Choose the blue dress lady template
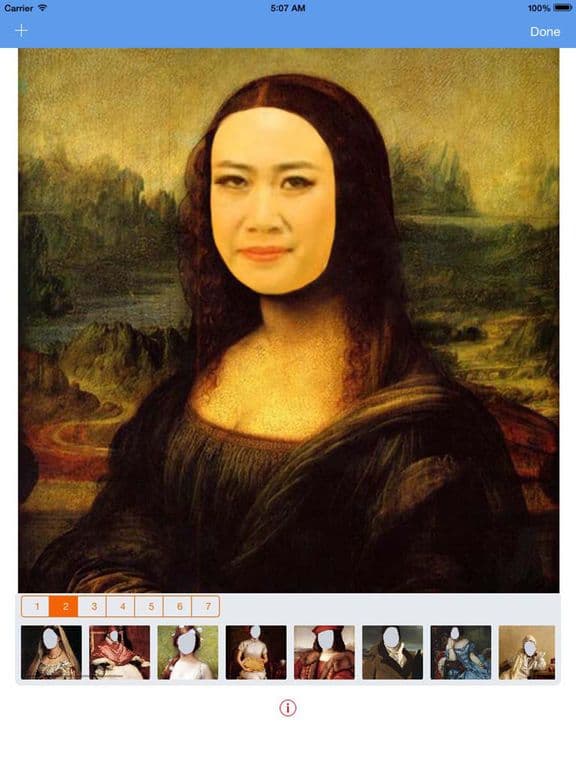The height and width of the screenshot is (768, 576). point(461,652)
